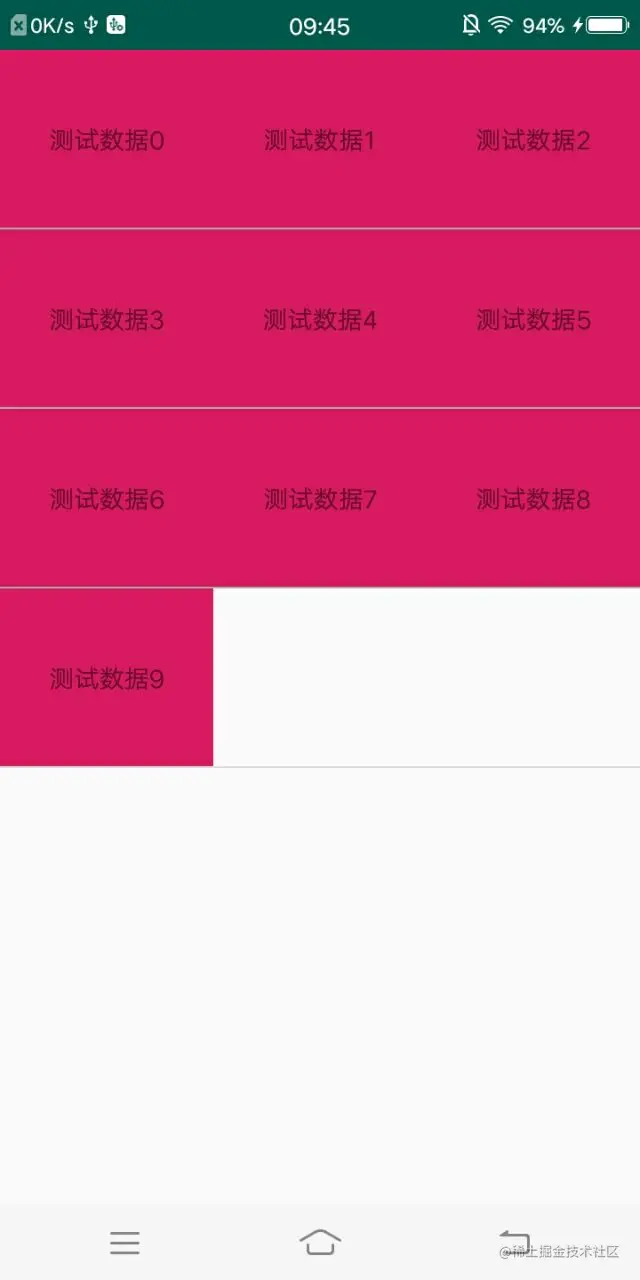
Task: Select grid item 测试数据7
Action: (x=320, y=499)
